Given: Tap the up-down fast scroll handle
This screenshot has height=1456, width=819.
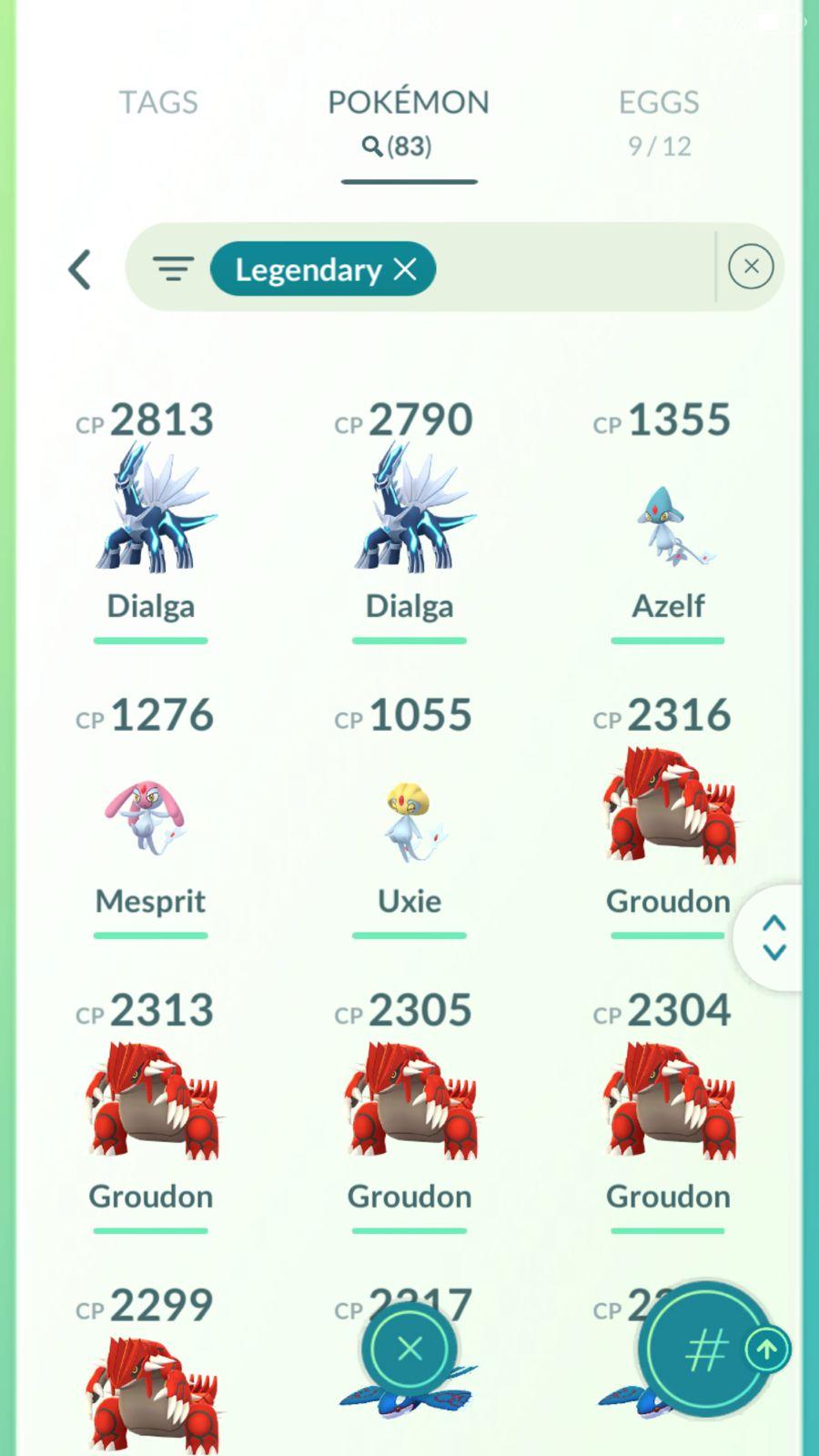Looking at the screenshot, I should point(773,937).
